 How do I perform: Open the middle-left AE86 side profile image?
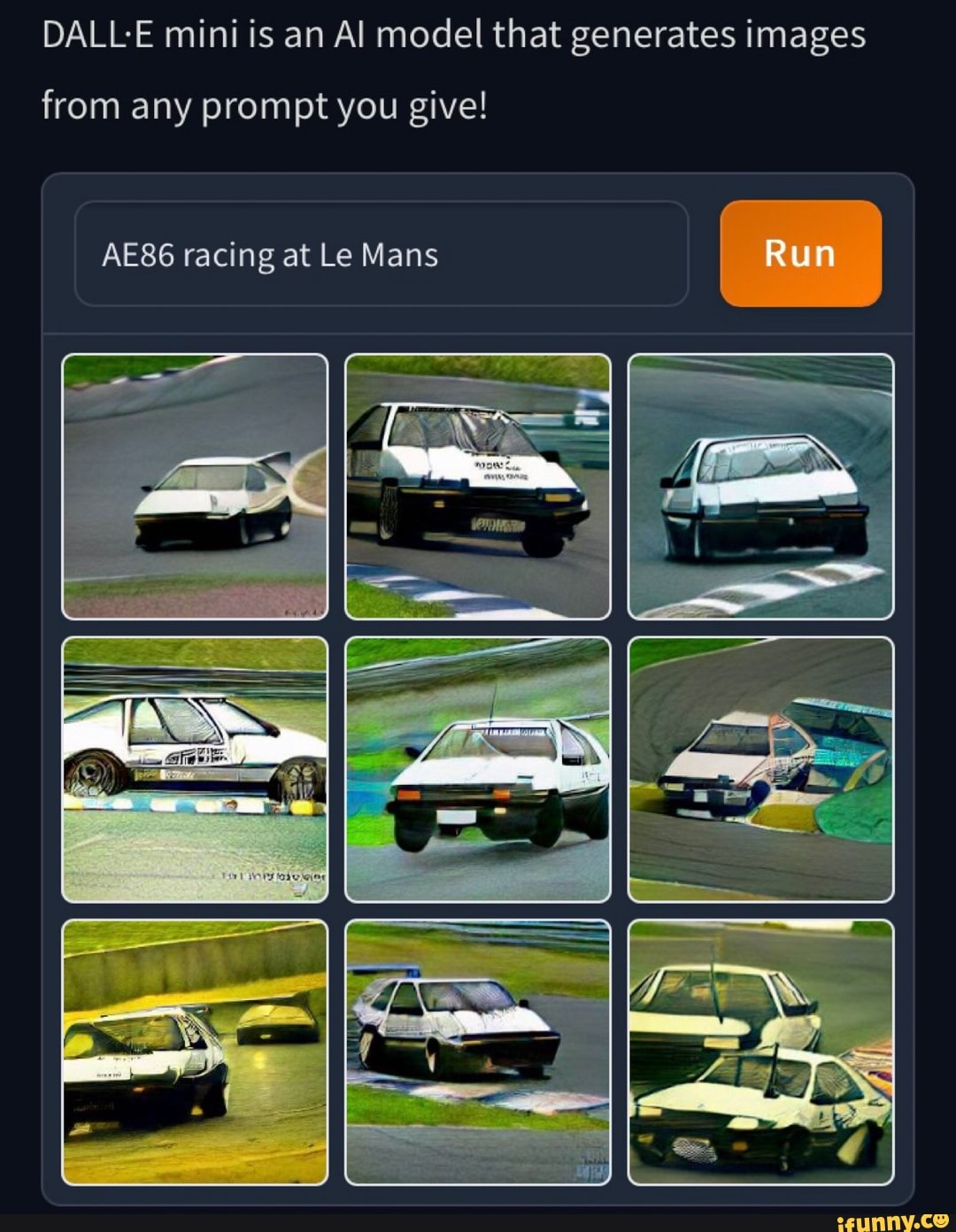tap(197, 768)
